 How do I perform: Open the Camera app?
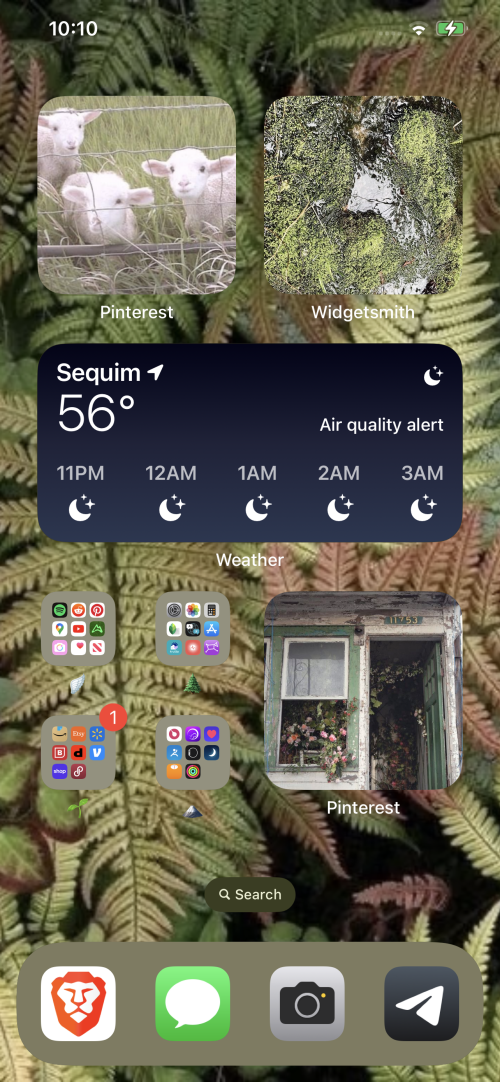pos(307,1003)
